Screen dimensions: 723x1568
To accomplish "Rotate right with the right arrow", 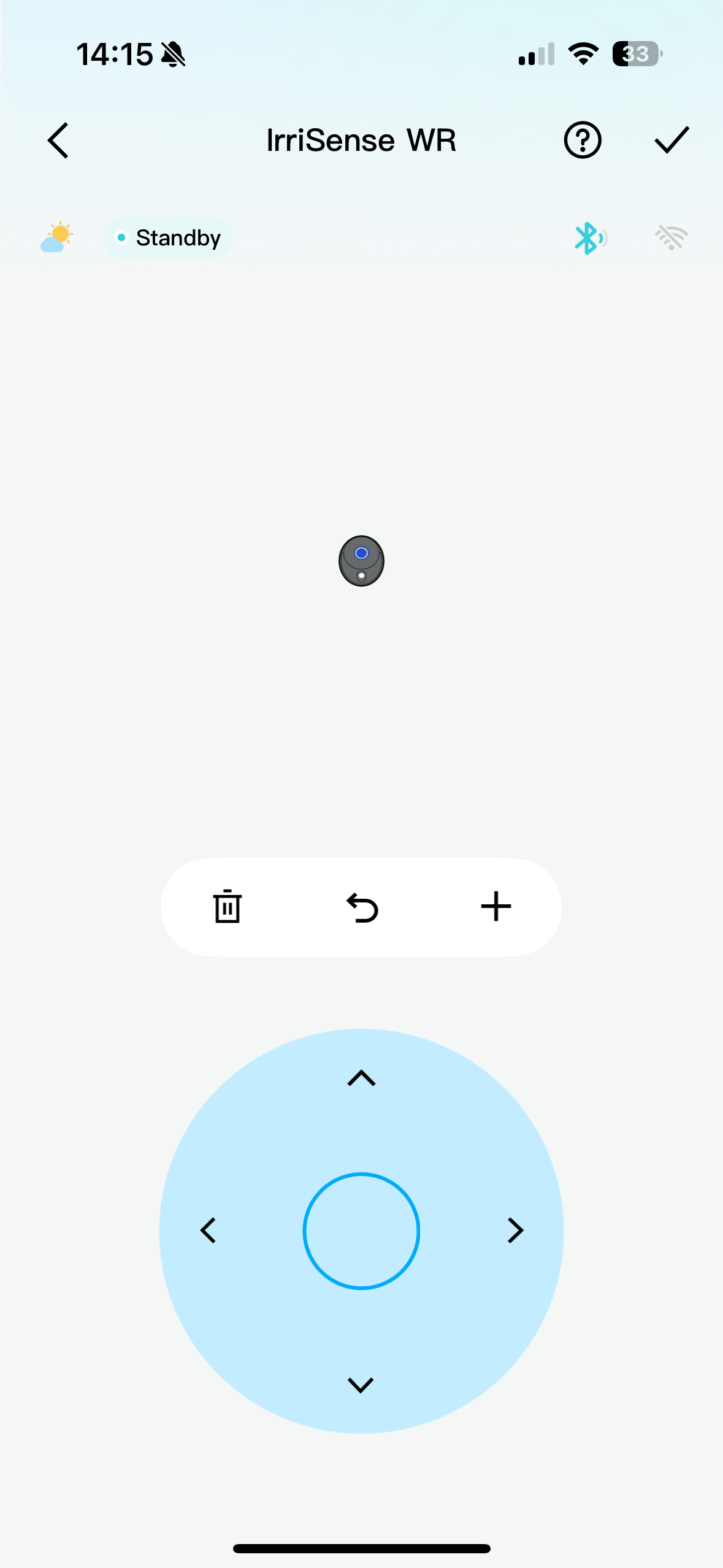I will [515, 1231].
